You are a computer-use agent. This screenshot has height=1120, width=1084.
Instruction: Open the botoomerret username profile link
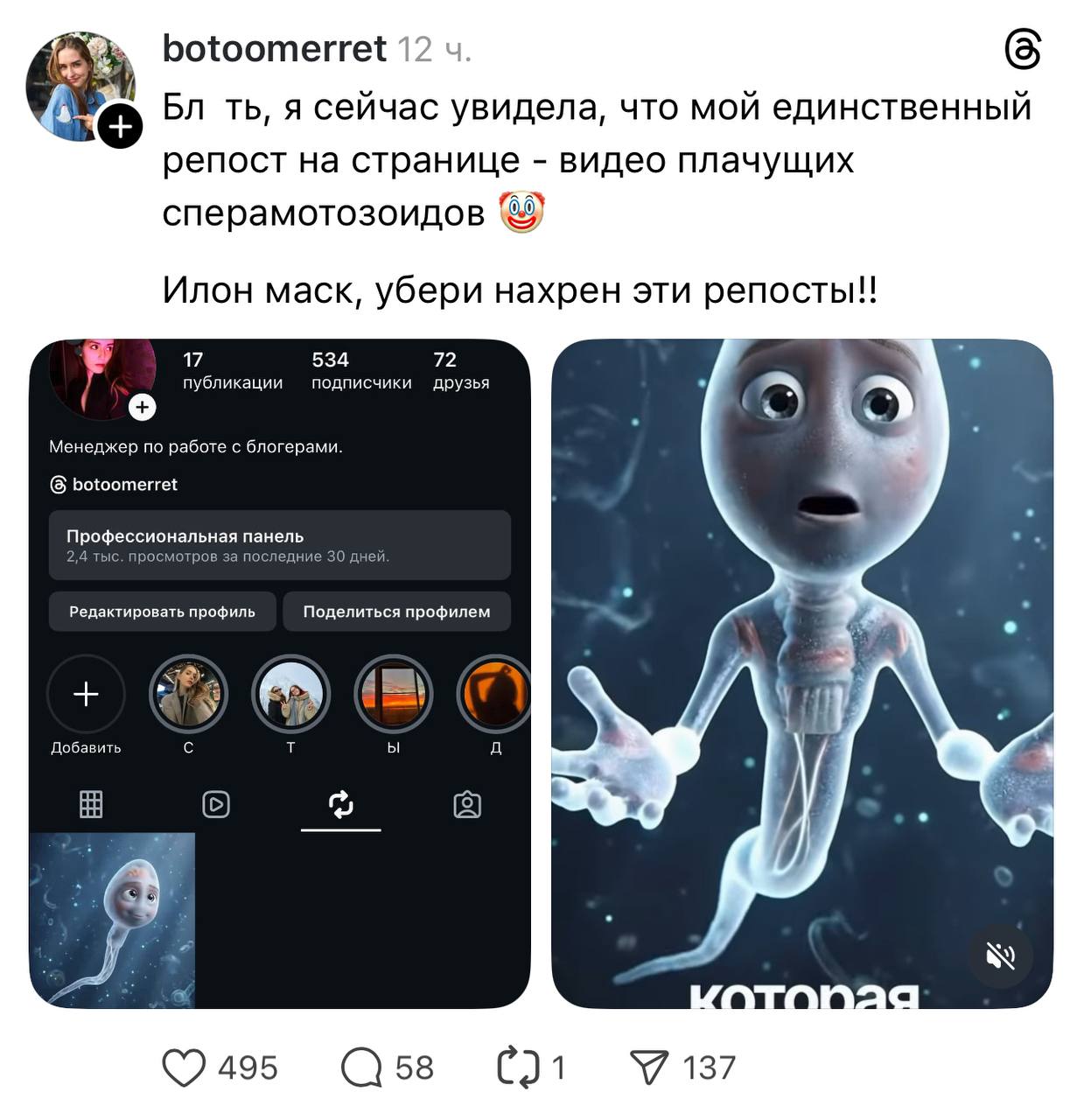click(x=274, y=49)
